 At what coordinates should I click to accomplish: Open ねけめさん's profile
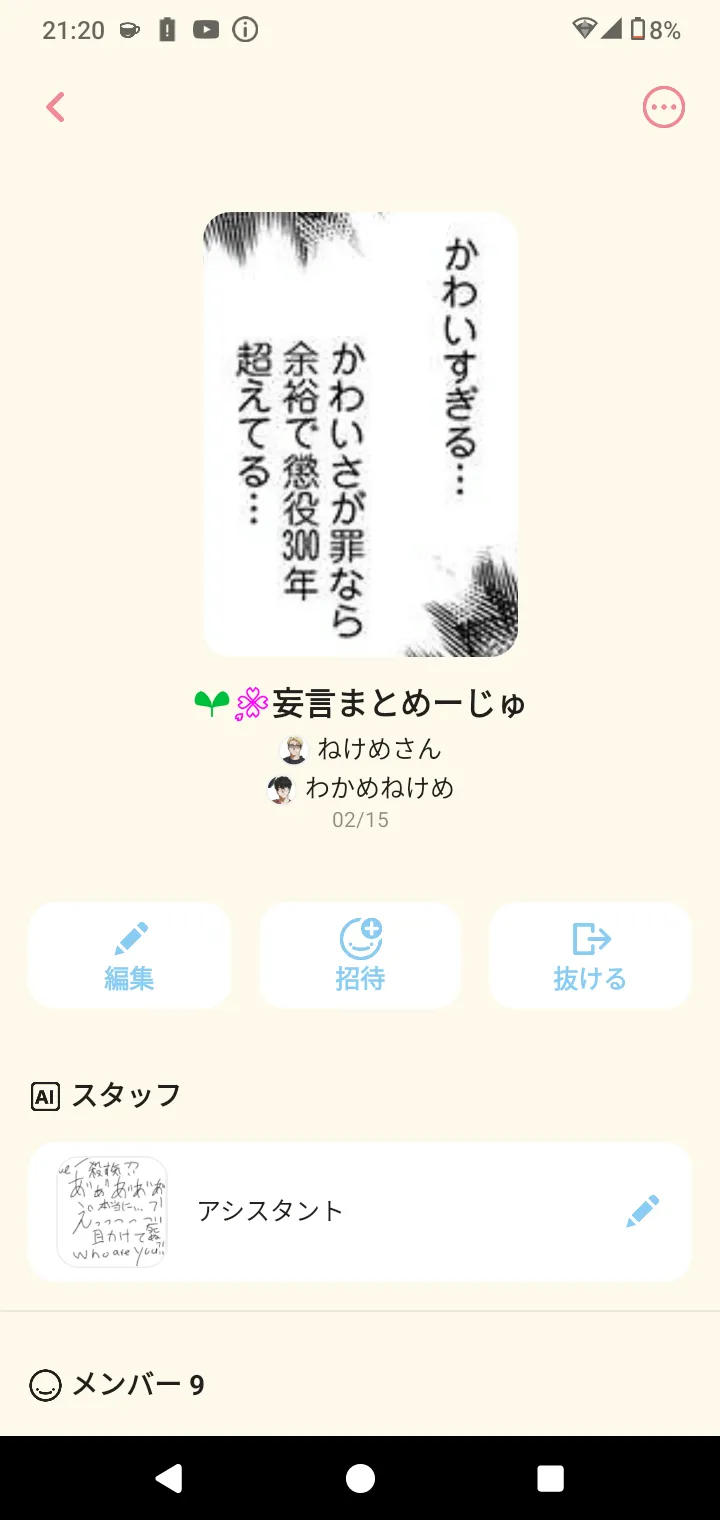click(362, 748)
